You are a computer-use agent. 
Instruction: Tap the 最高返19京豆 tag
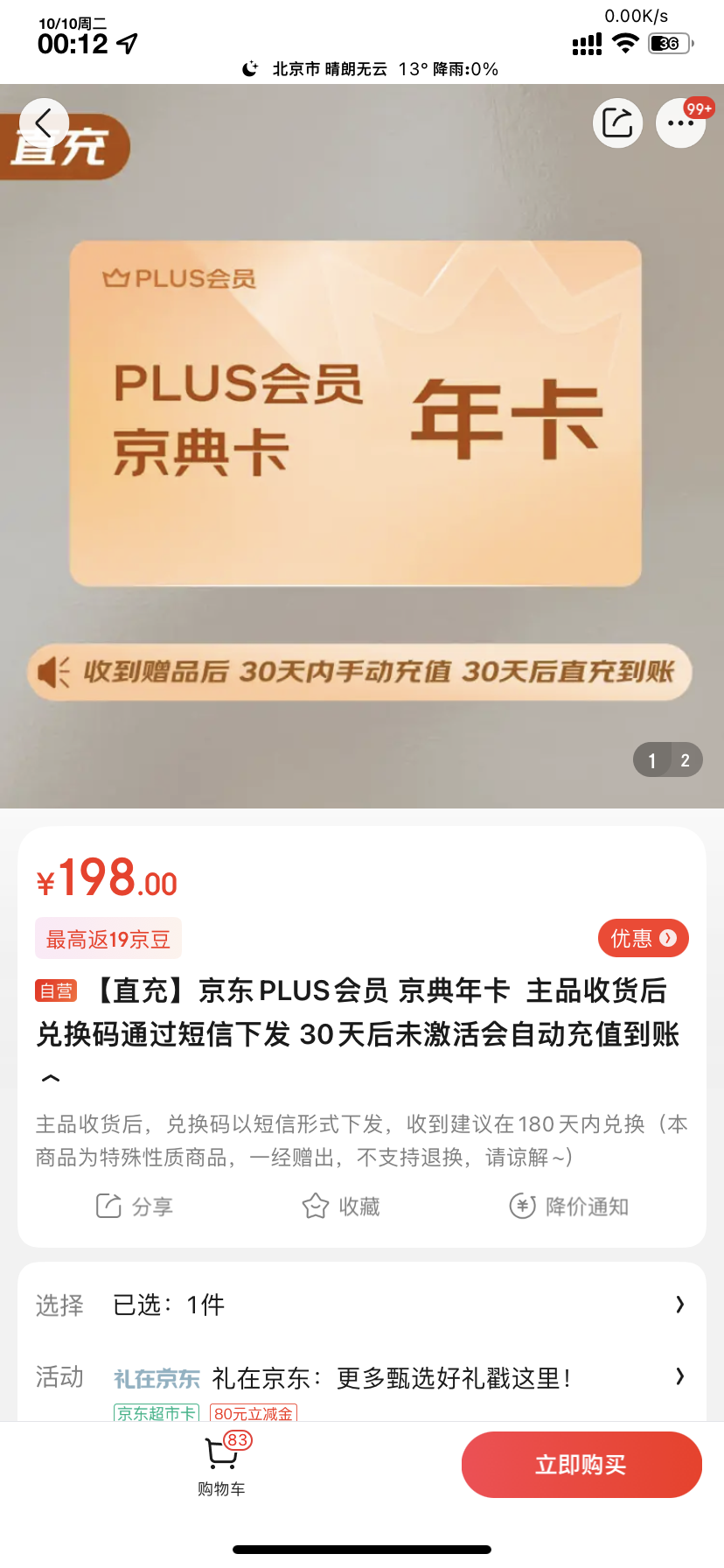coord(108,939)
